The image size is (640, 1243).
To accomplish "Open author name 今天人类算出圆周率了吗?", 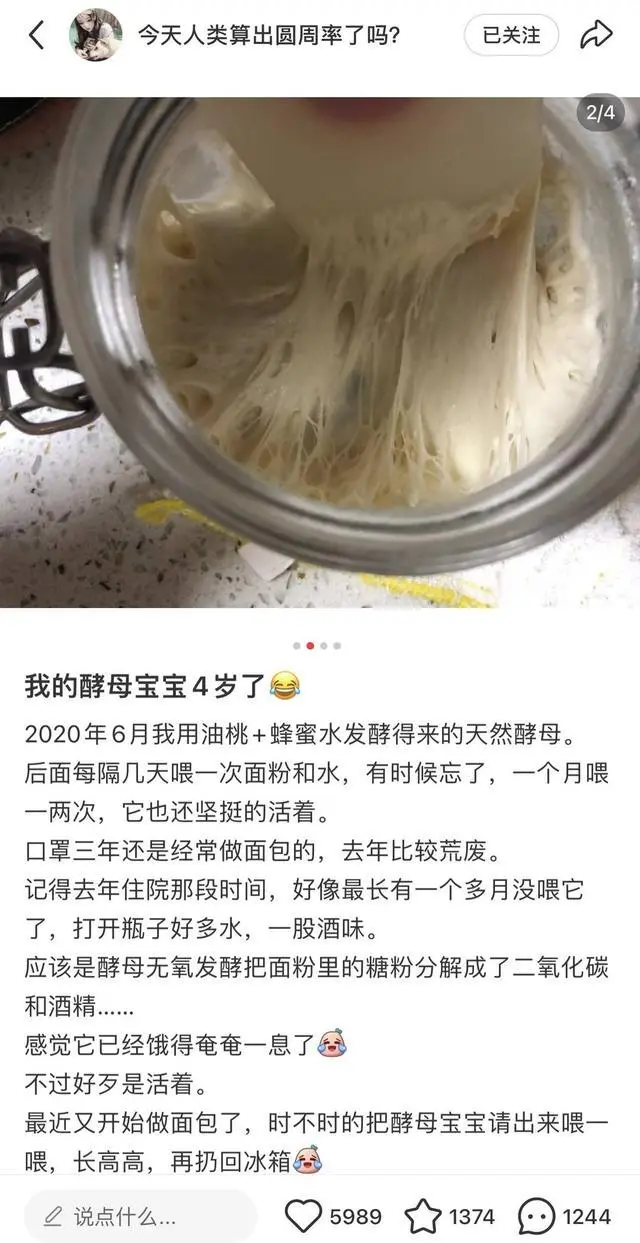I will [268, 36].
